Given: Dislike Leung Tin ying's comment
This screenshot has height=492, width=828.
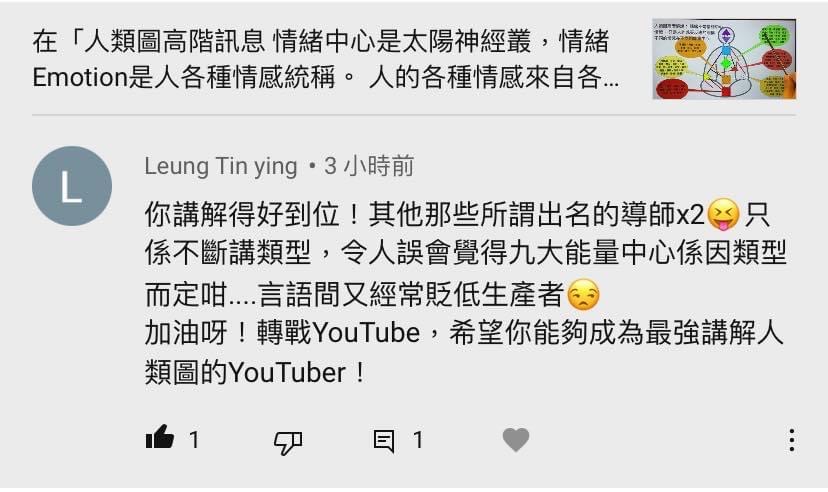Looking at the screenshot, I should point(288,441).
